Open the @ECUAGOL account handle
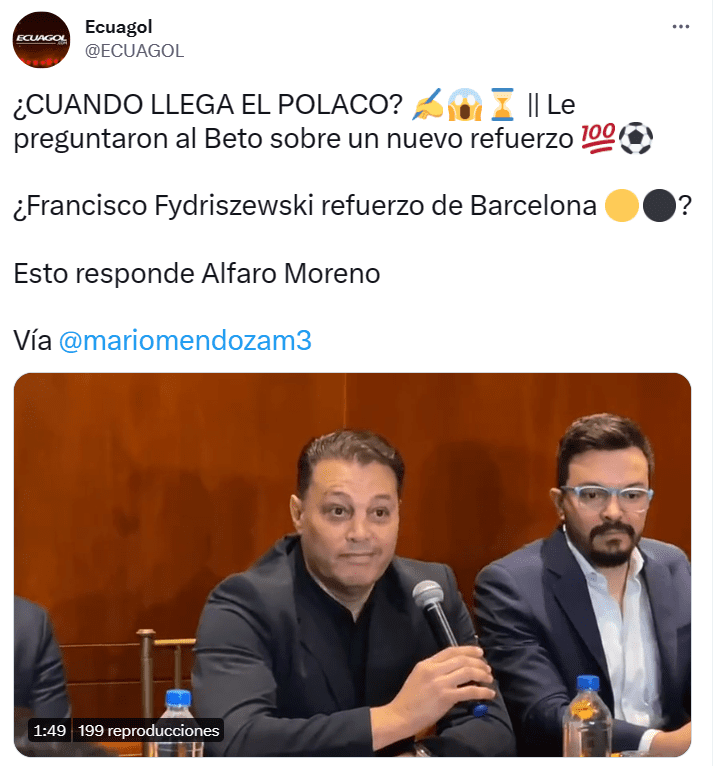 (x=134, y=51)
